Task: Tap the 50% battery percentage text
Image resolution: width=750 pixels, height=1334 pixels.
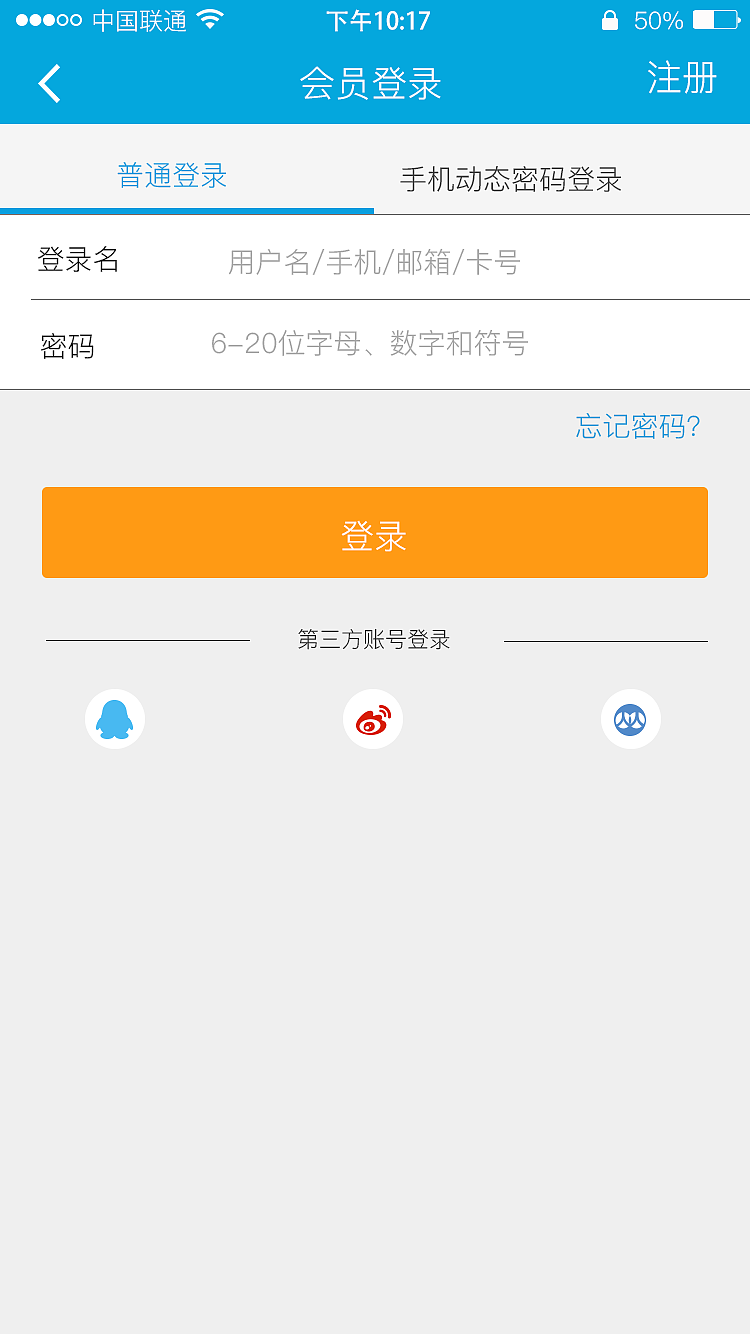Action: click(x=662, y=17)
